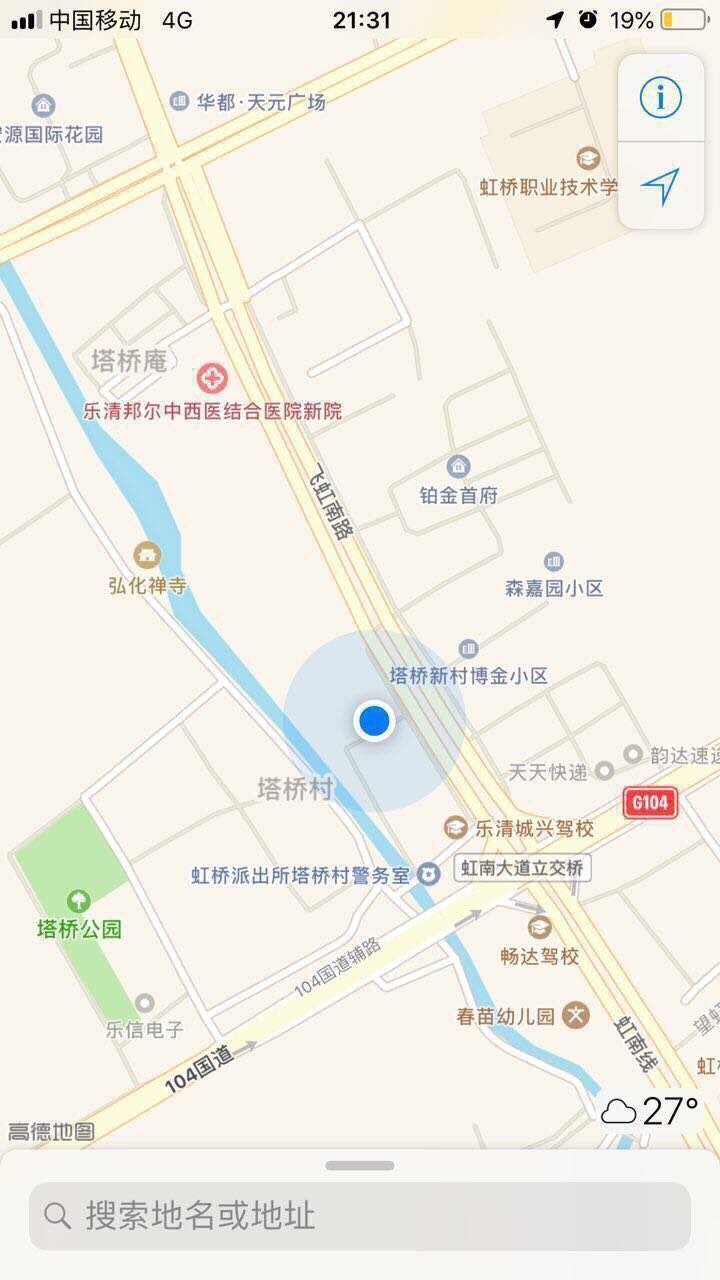Tap the blue current location dot

(374, 720)
